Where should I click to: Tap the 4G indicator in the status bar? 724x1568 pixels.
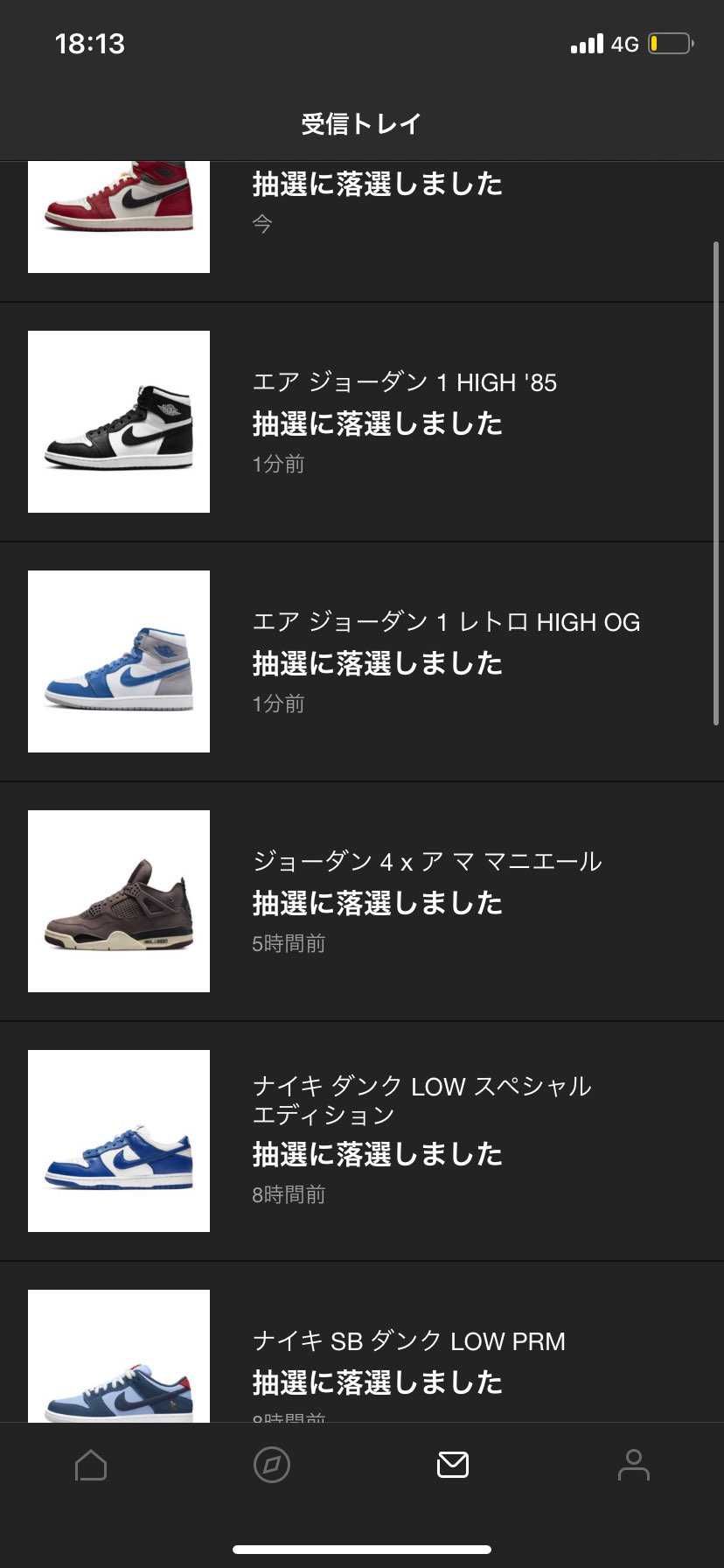627,43
